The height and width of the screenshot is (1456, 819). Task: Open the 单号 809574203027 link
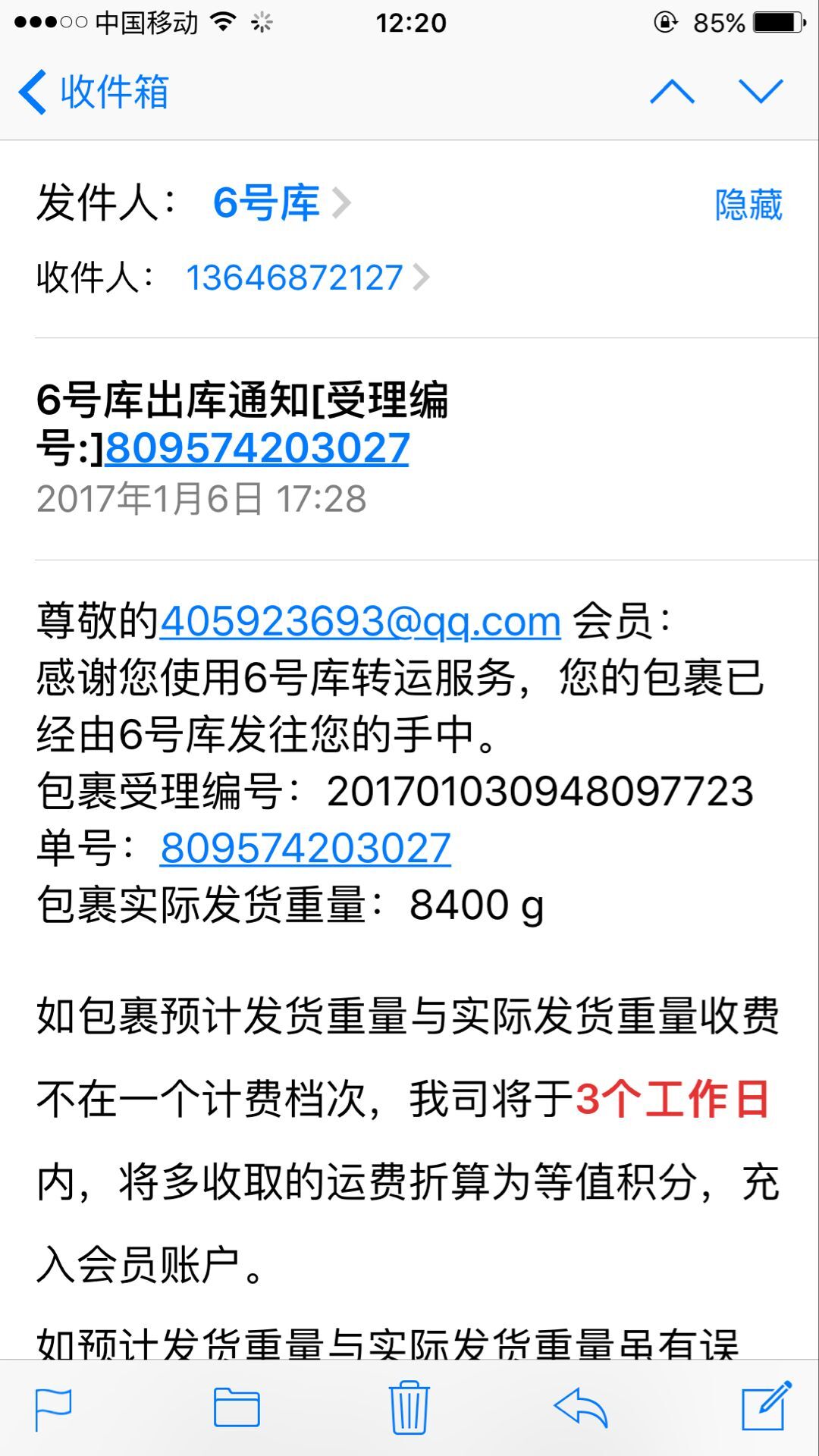click(x=306, y=848)
